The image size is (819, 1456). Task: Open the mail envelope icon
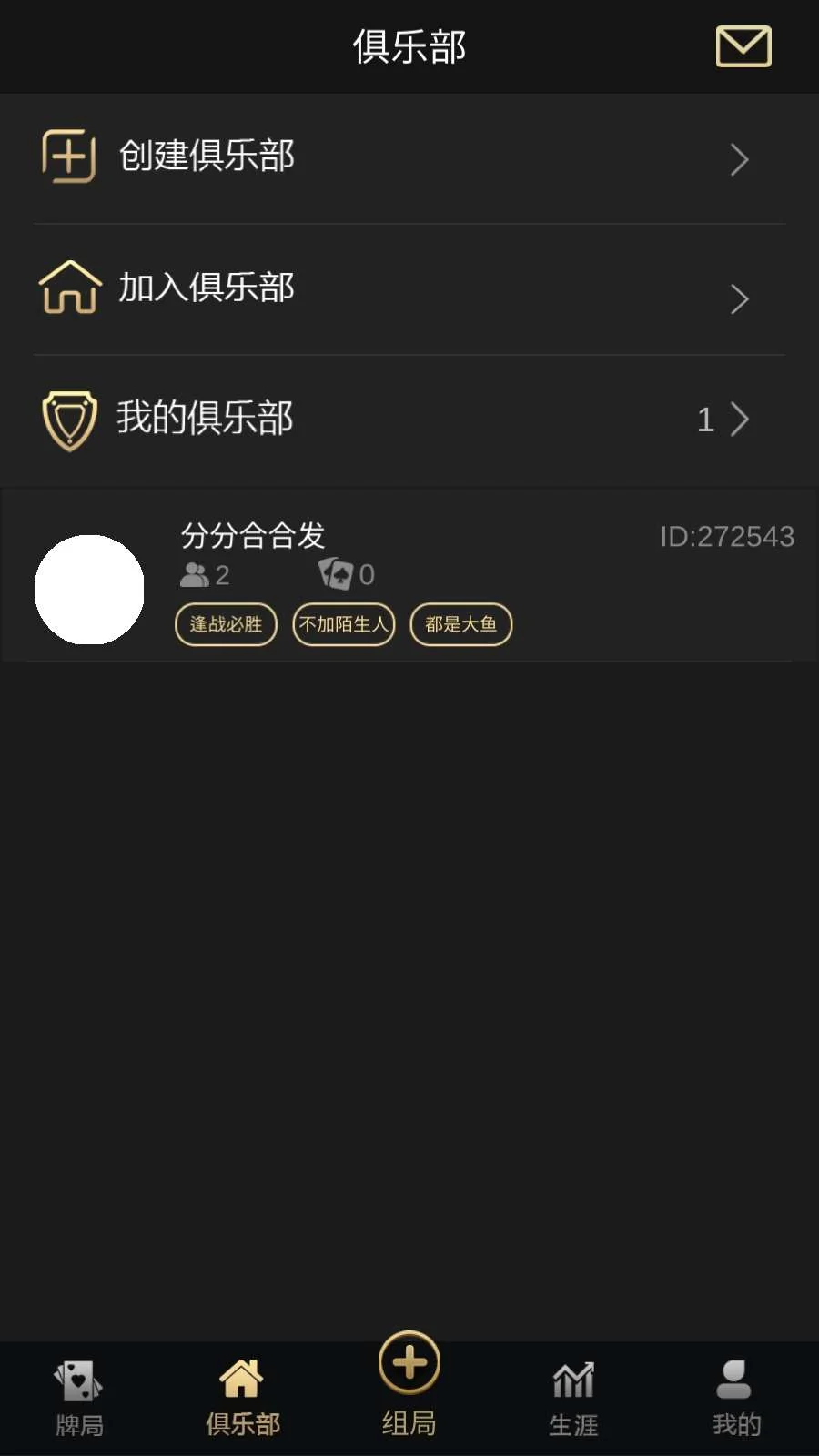pos(743,46)
